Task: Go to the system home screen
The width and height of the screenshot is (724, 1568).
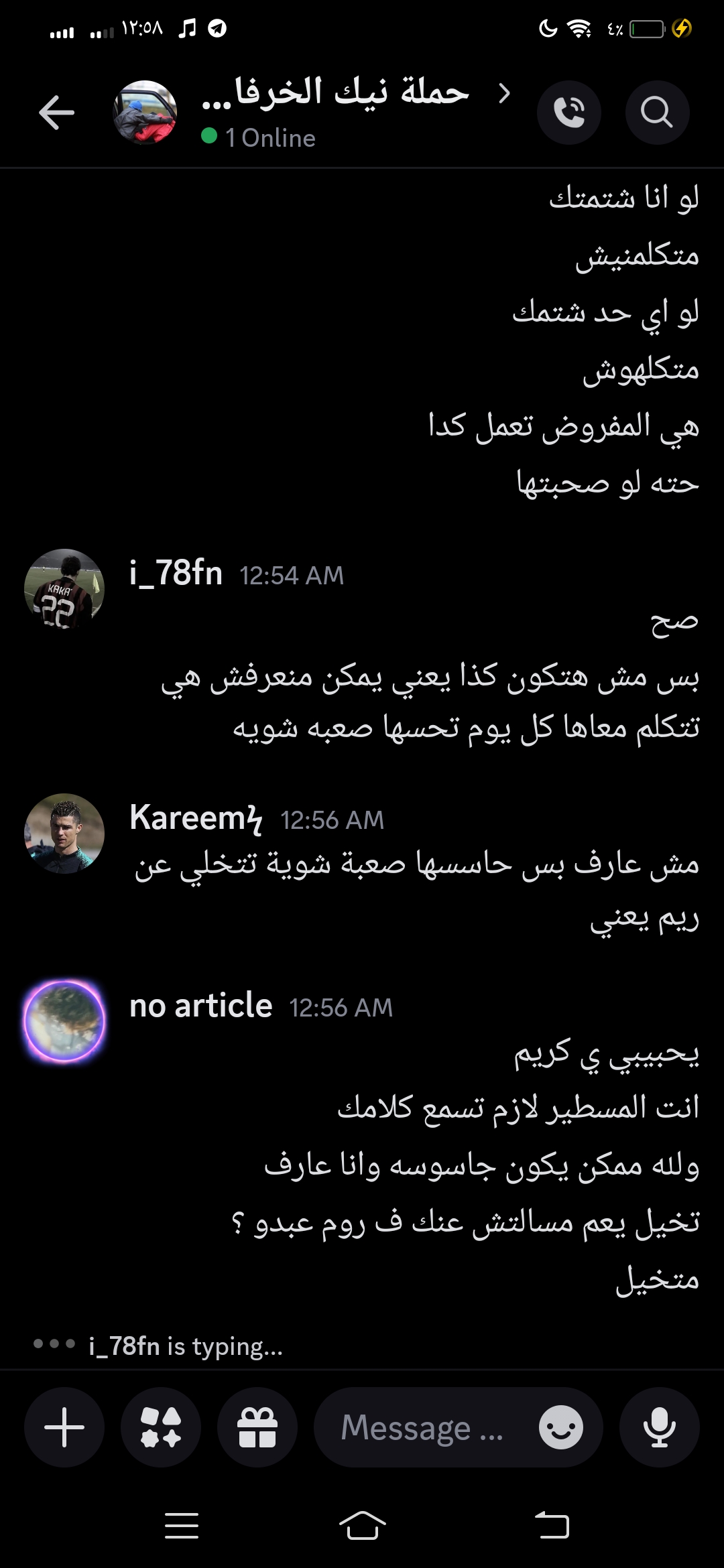Action: 362,1526
